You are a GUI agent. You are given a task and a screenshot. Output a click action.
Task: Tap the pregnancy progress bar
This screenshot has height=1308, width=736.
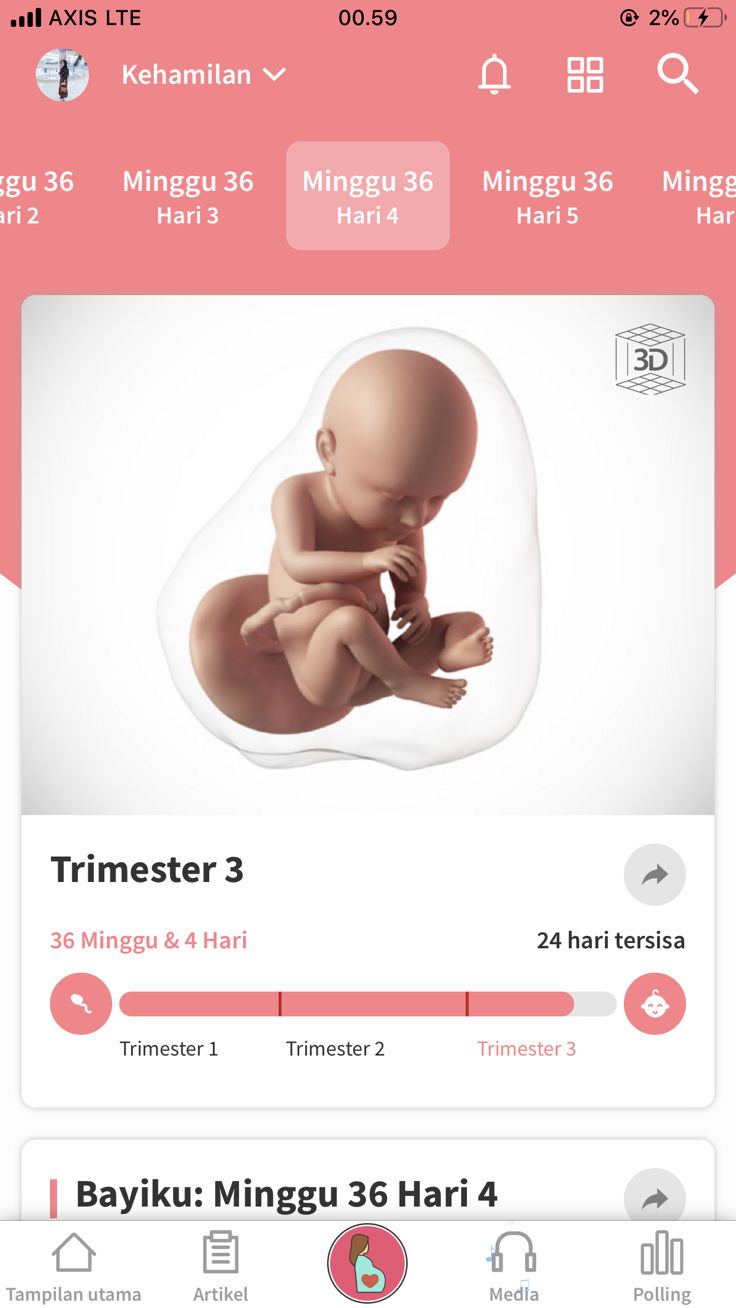[x=367, y=1003]
